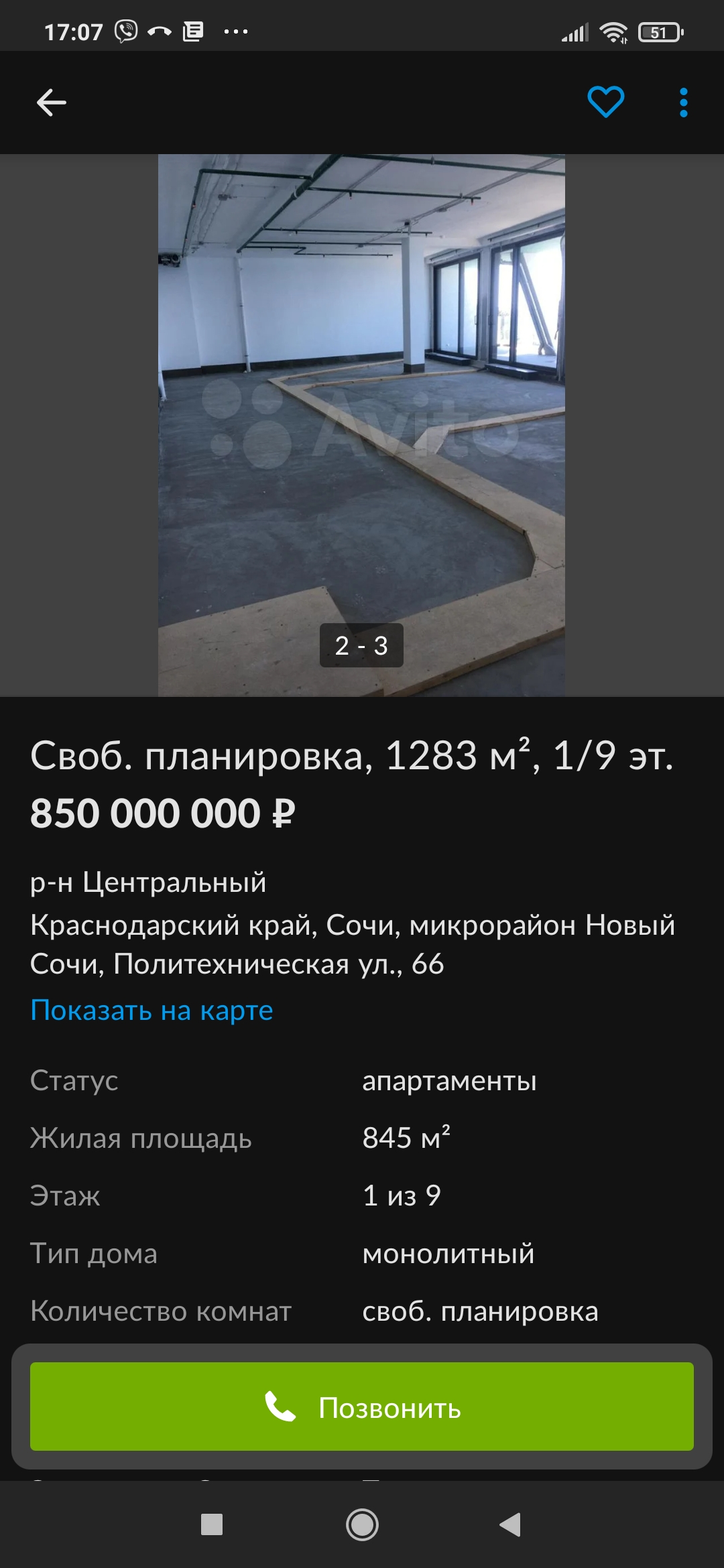Image resolution: width=724 pixels, height=1568 pixels.
Task: Add this listing to favorites
Action: [605, 103]
